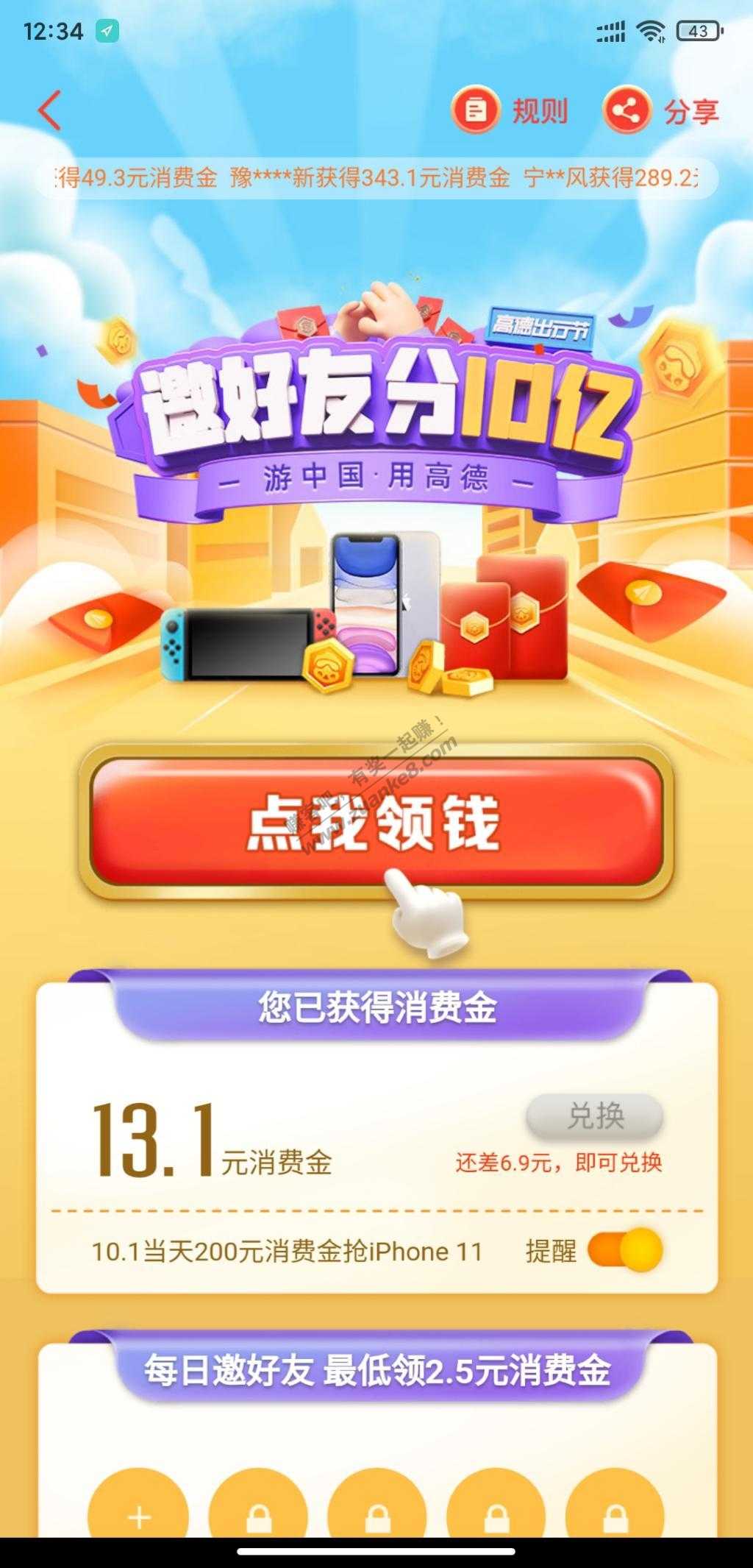Image resolution: width=753 pixels, height=1568 pixels.
Task: Tap the 兑换 redeem button
Action: [594, 1116]
